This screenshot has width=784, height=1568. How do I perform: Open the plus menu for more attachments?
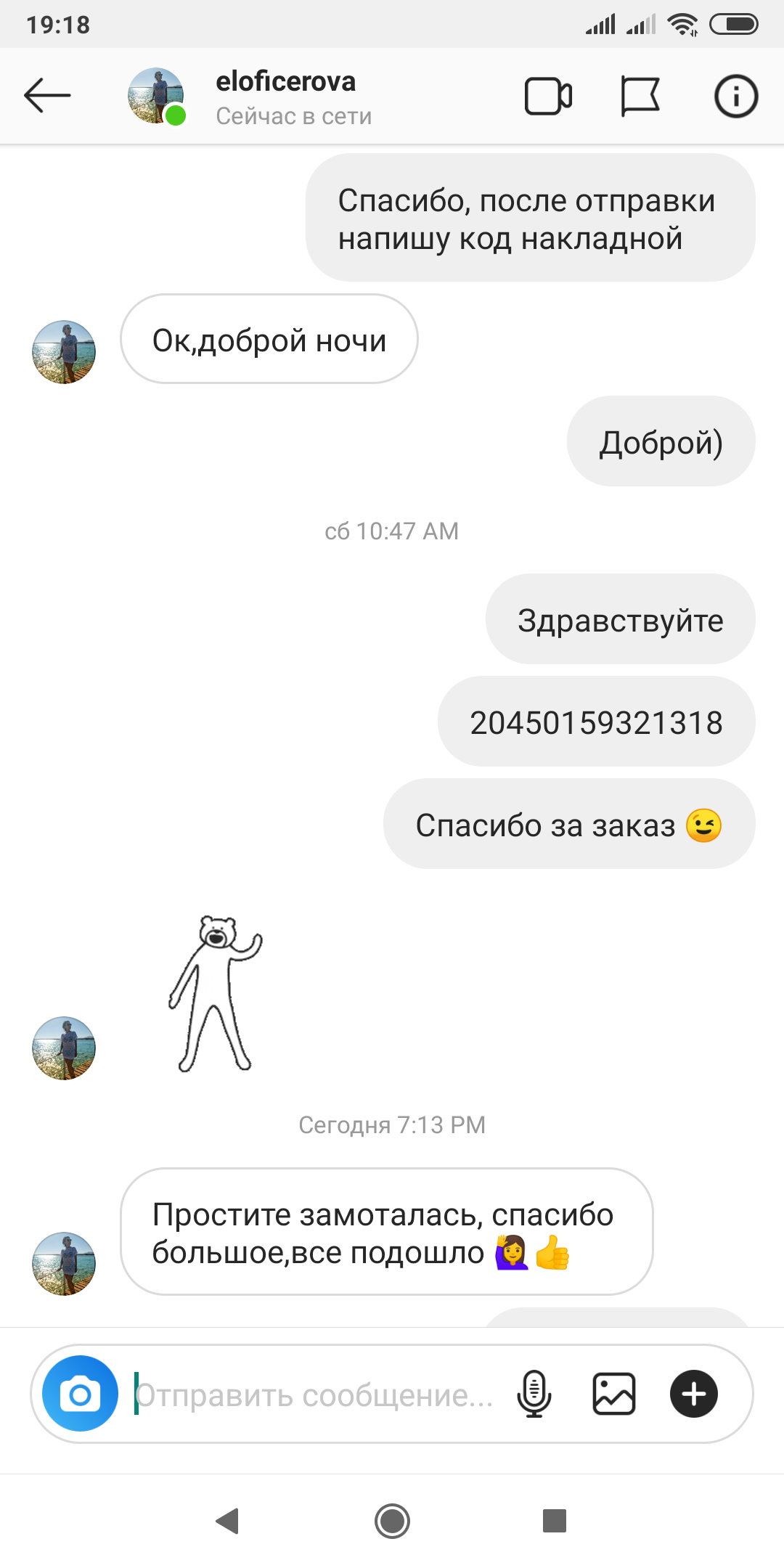(x=694, y=1394)
